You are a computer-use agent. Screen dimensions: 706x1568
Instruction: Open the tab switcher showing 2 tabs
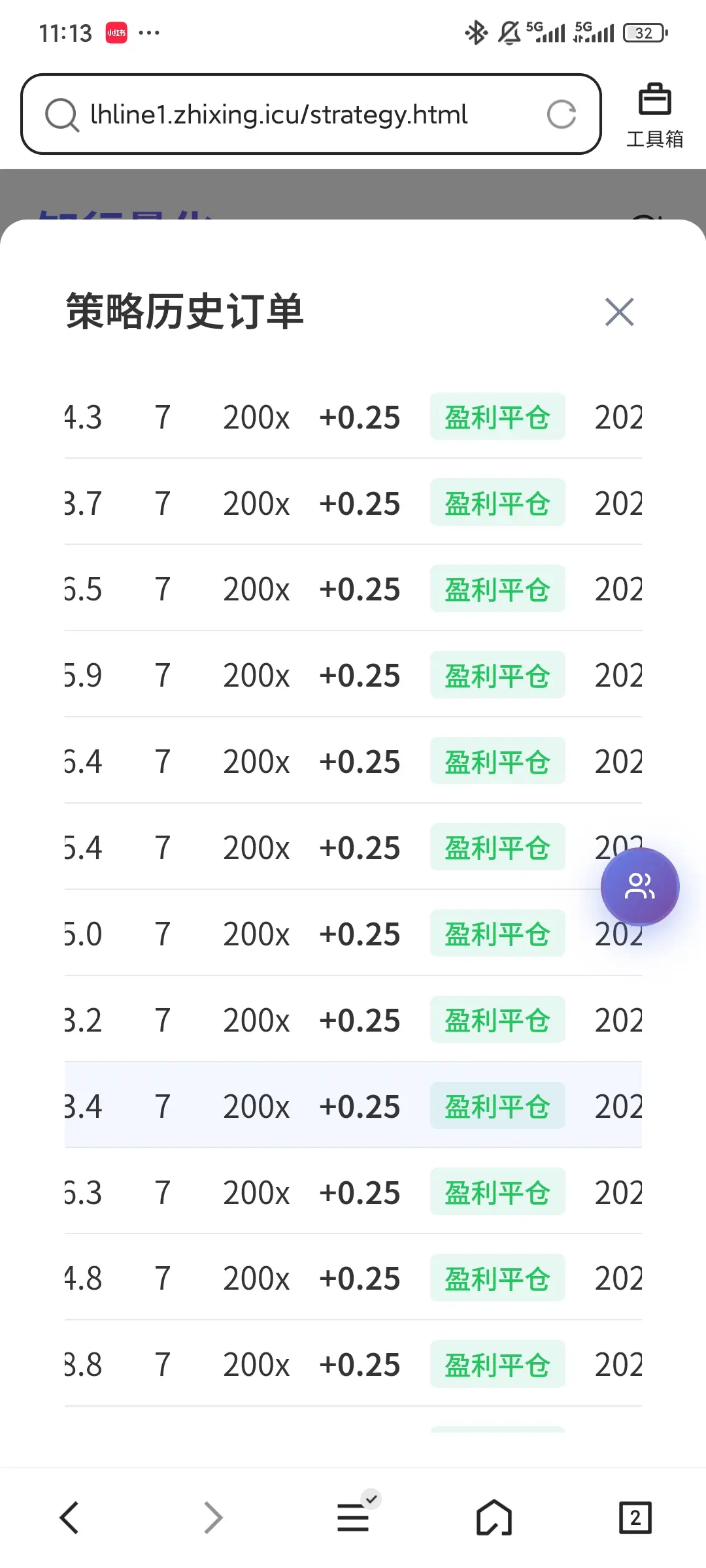[635, 1517]
